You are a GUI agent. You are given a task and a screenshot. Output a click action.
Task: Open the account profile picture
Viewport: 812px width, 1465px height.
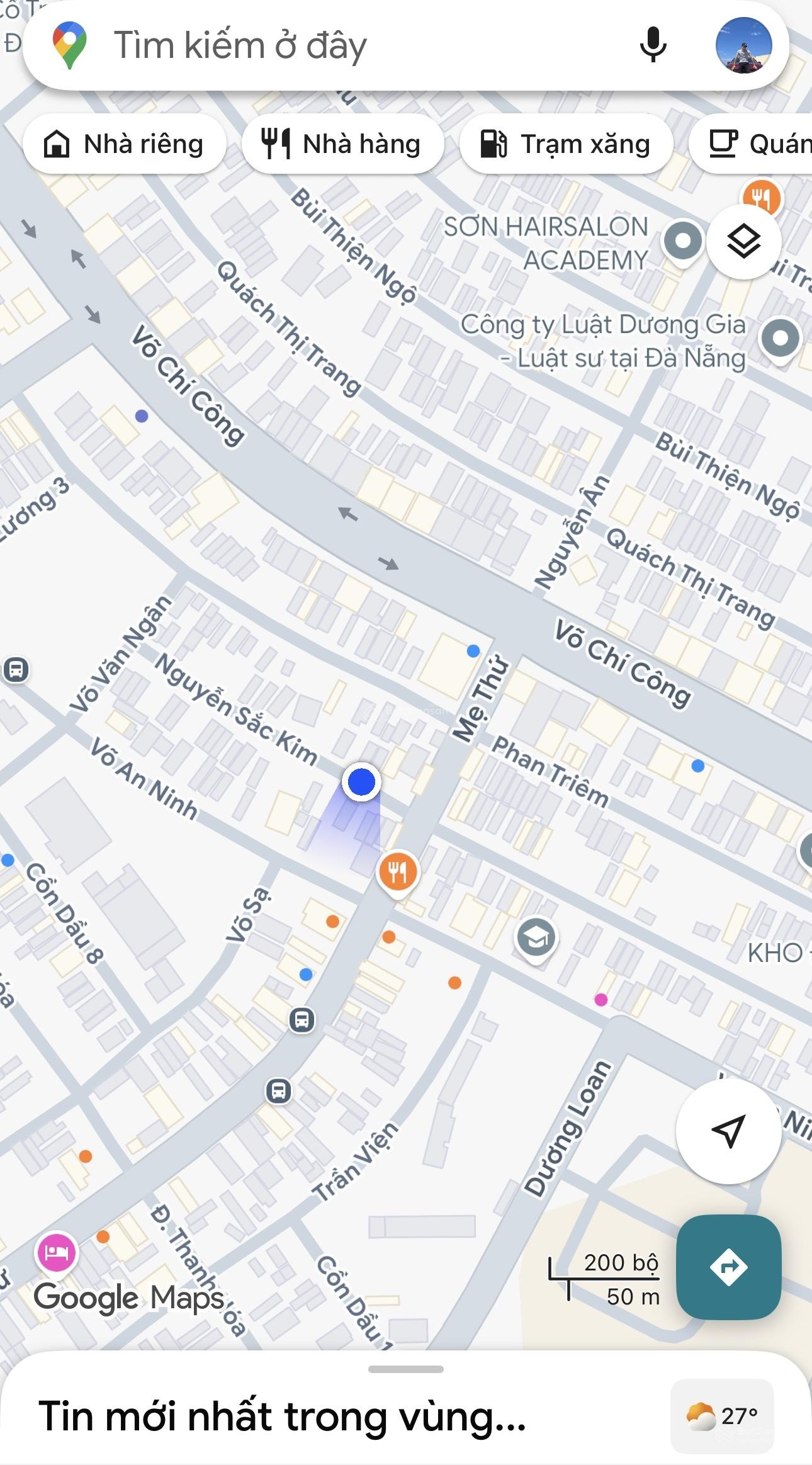[743, 45]
